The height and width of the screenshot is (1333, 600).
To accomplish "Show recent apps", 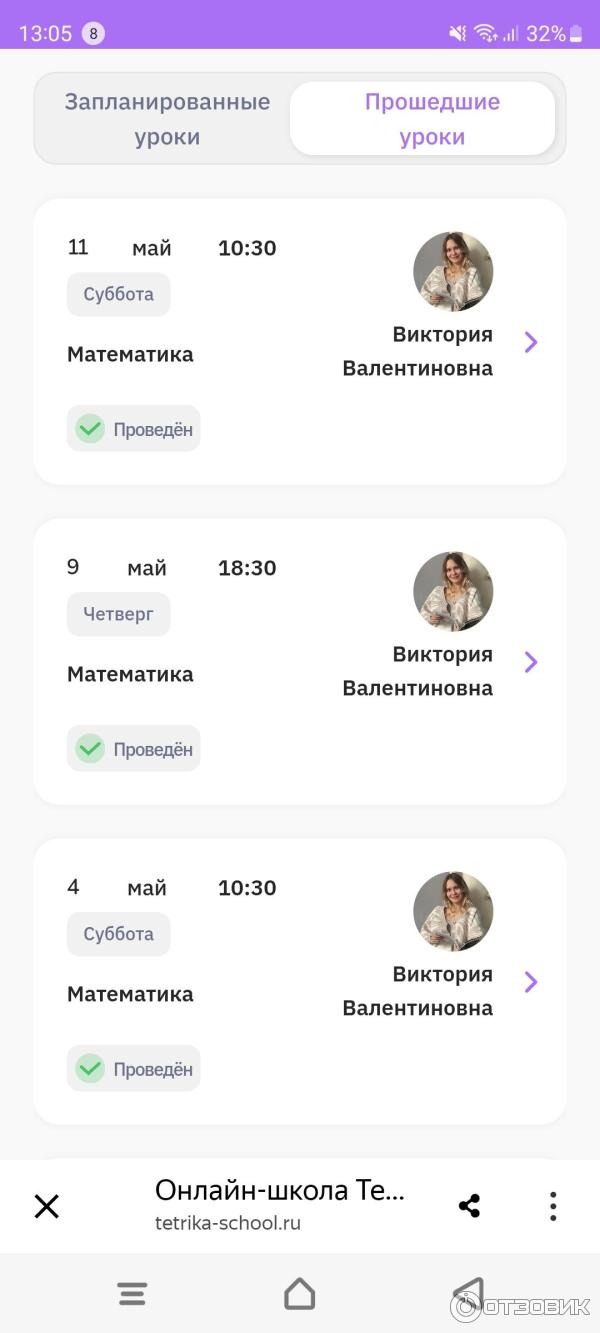I will tap(132, 1294).
